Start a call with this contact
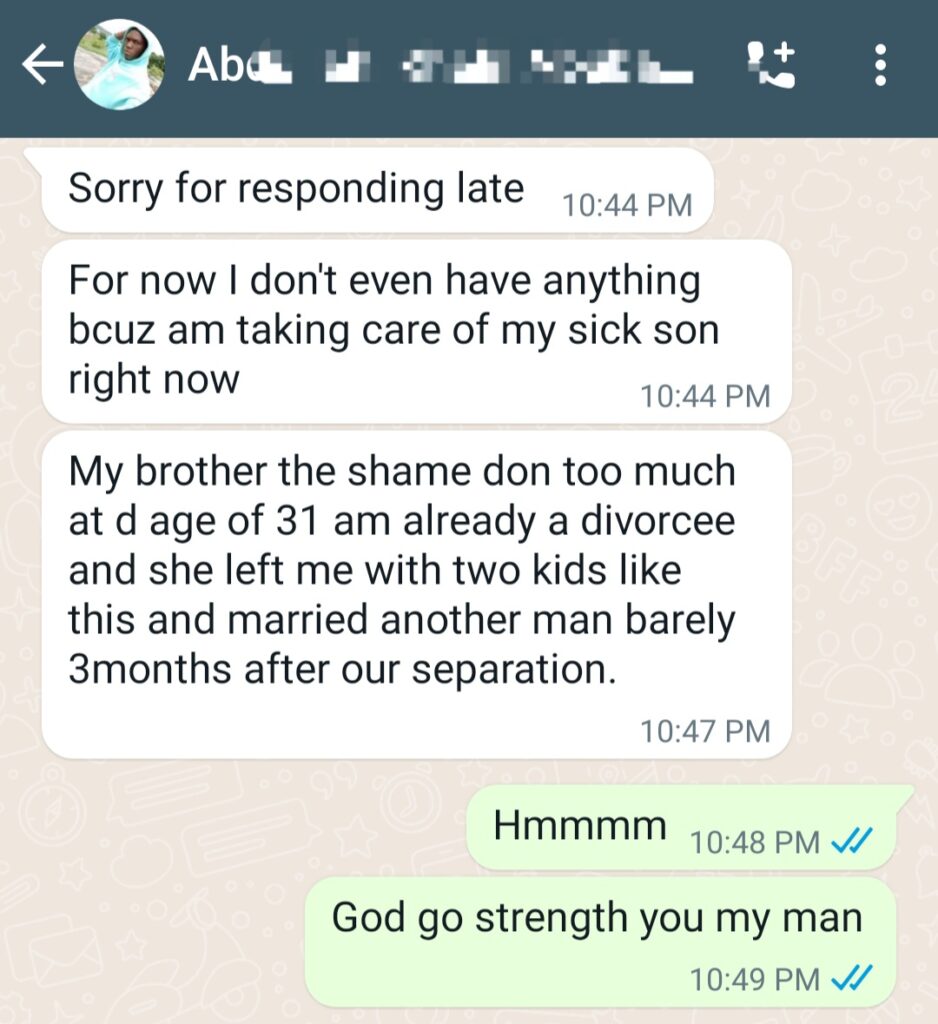The height and width of the screenshot is (1024, 938). click(x=770, y=66)
